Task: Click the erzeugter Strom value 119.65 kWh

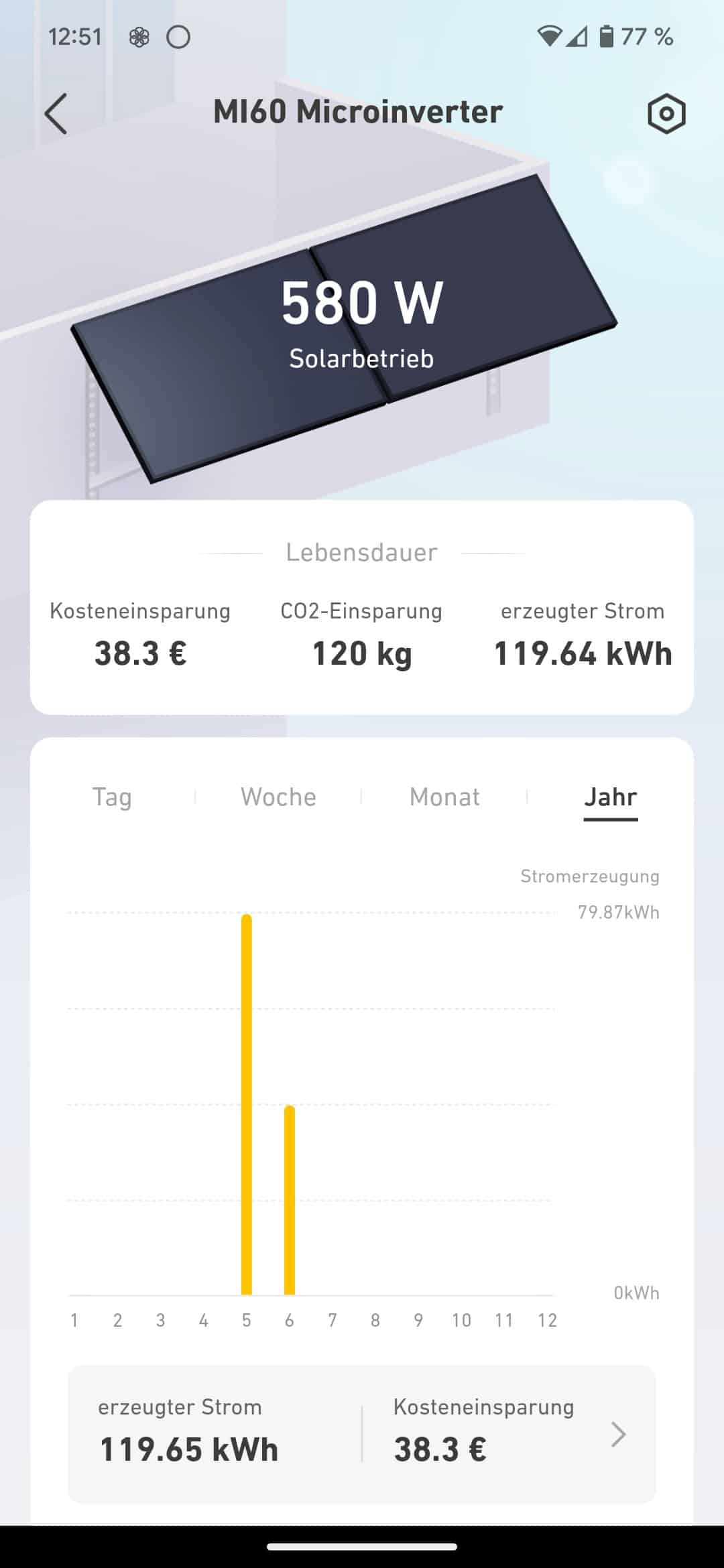Action: click(x=190, y=1445)
